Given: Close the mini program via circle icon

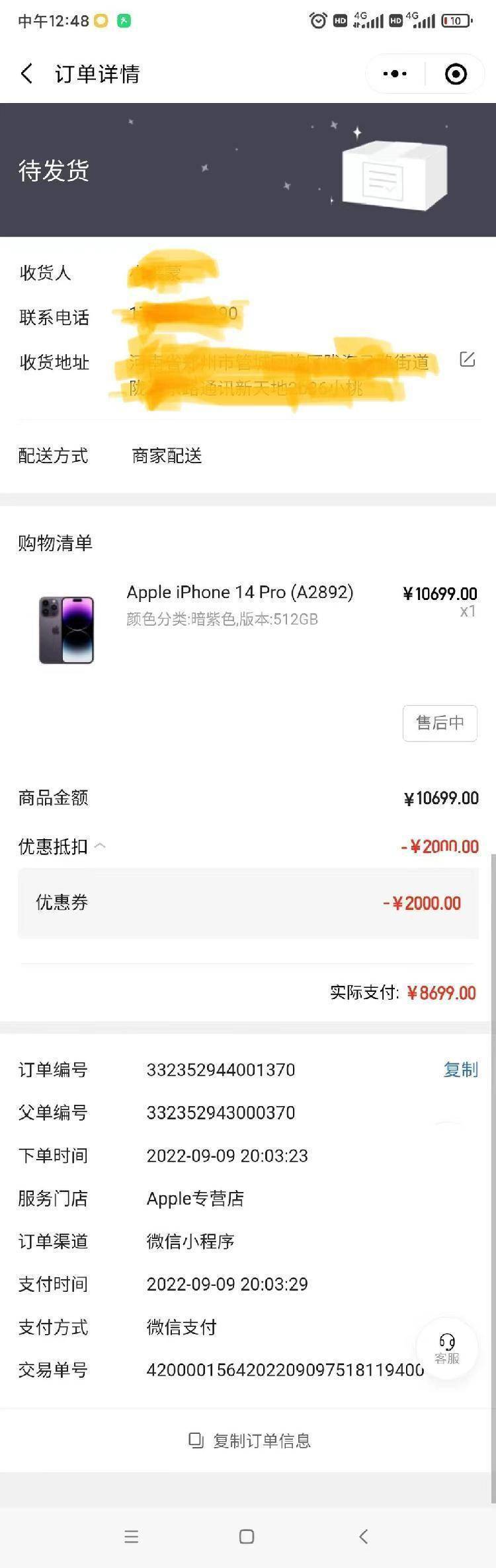Looking at the screenshot, I should click(x=456, y=74).
